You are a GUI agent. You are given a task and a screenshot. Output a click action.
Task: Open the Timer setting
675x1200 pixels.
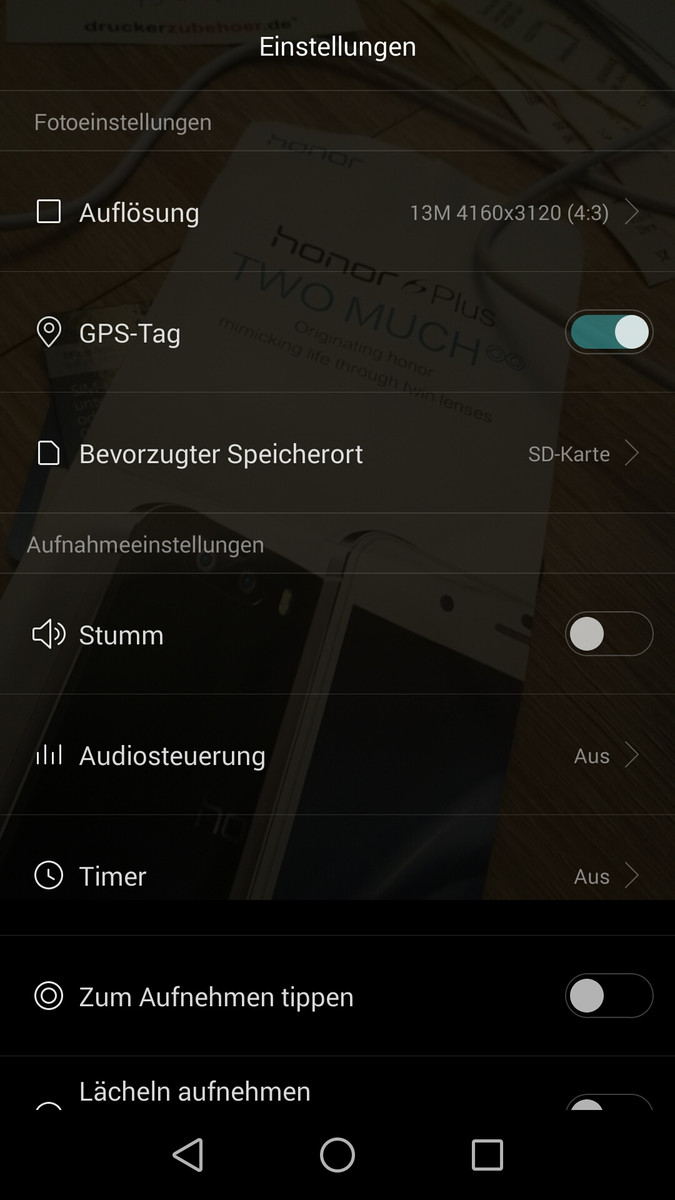[x=337, y=877]
